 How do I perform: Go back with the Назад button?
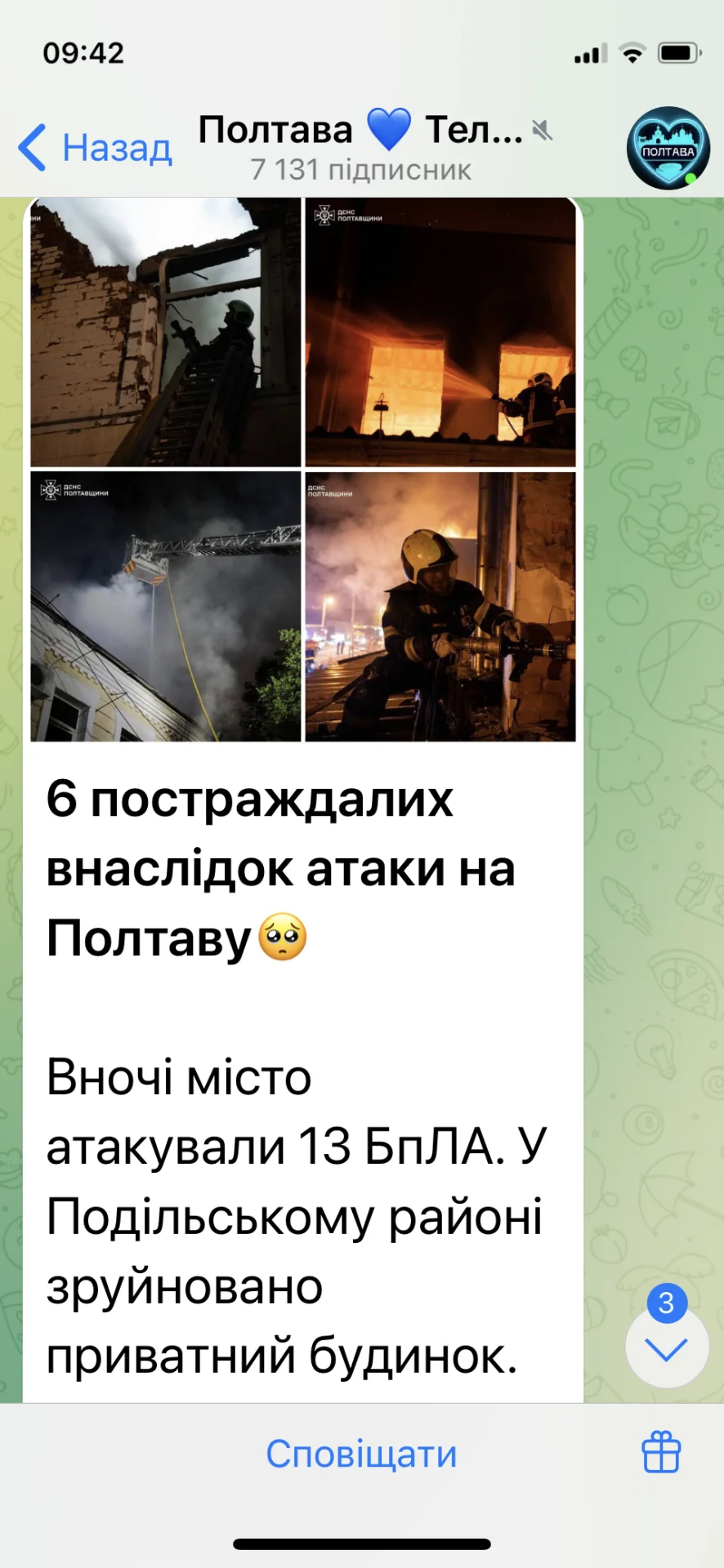tap(96, 148)
